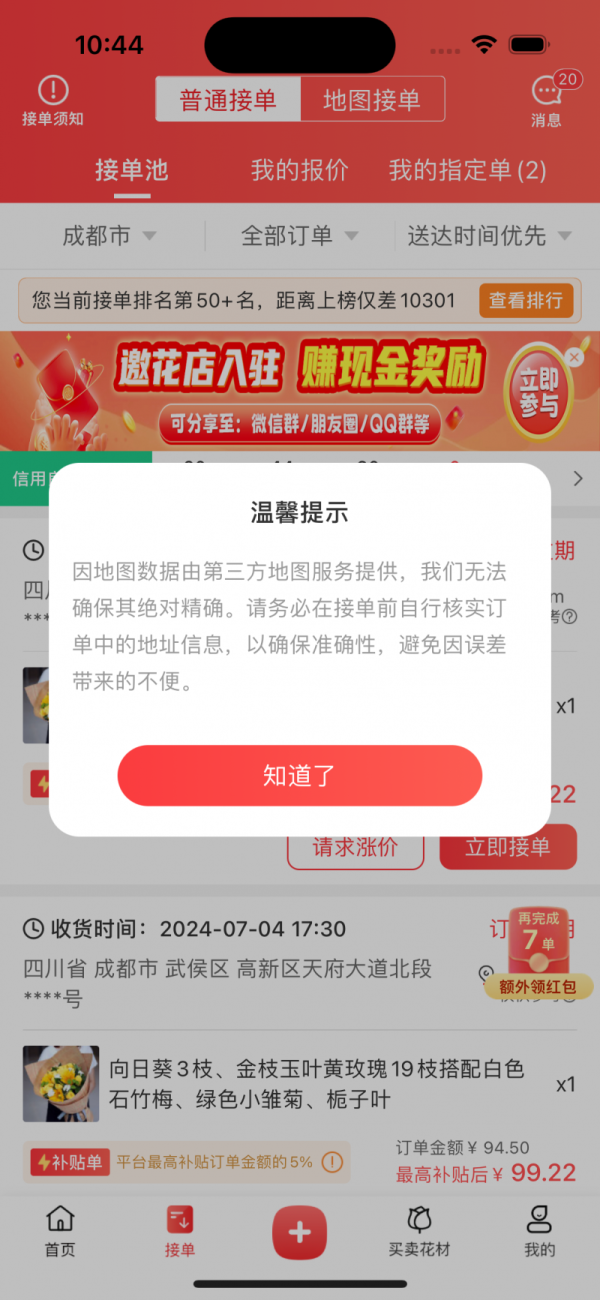Image resolution: width=600 pixels, height=1300 pixels.
Task: Open 送达时间优先 sort dropdown
Action: (488, 236)
